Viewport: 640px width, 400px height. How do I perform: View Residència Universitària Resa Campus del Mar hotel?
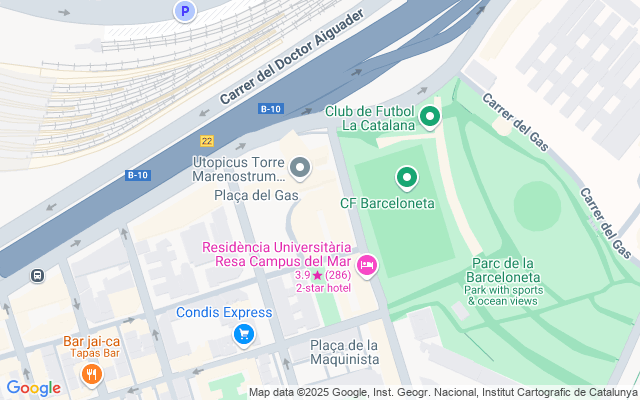point(367,265)
